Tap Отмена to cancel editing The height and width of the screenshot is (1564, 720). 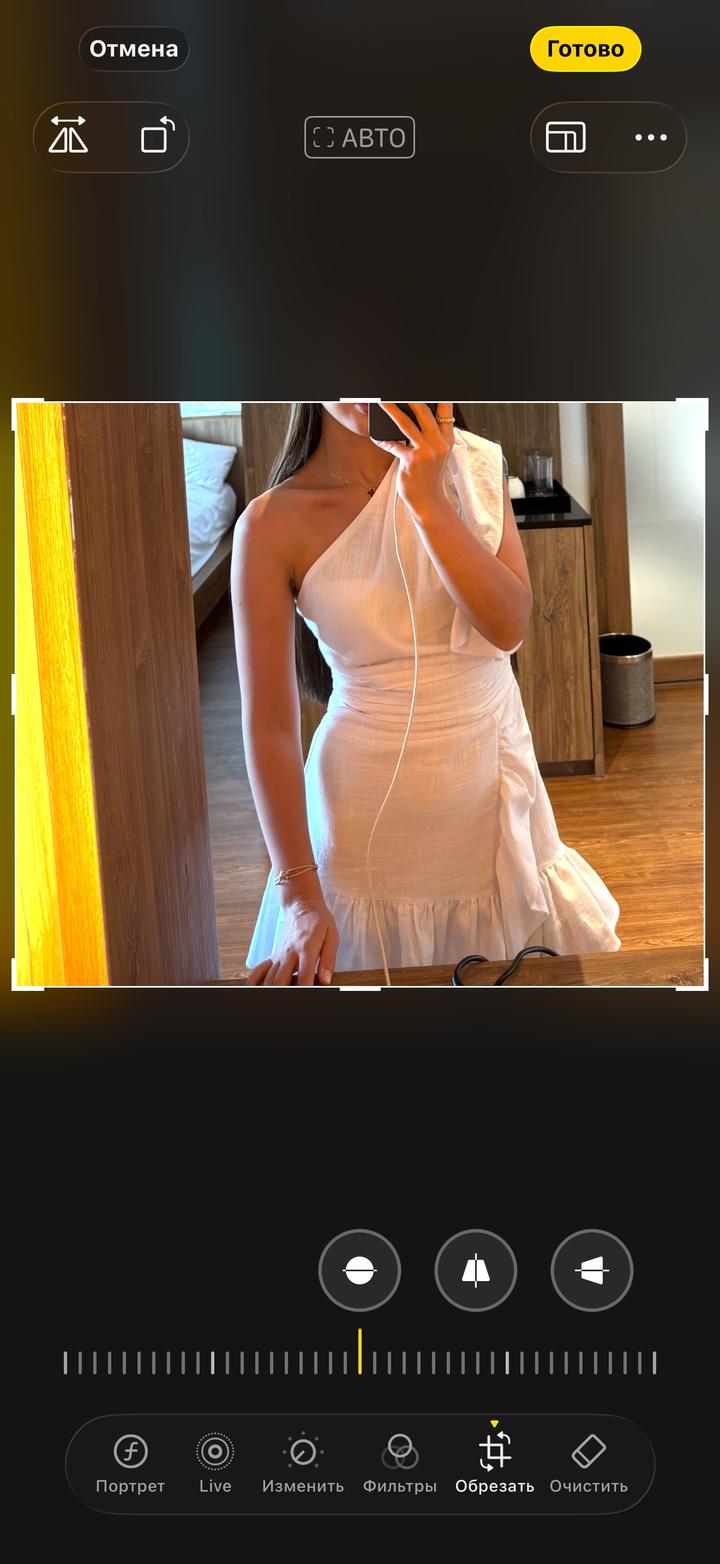(x=134, y=49)
